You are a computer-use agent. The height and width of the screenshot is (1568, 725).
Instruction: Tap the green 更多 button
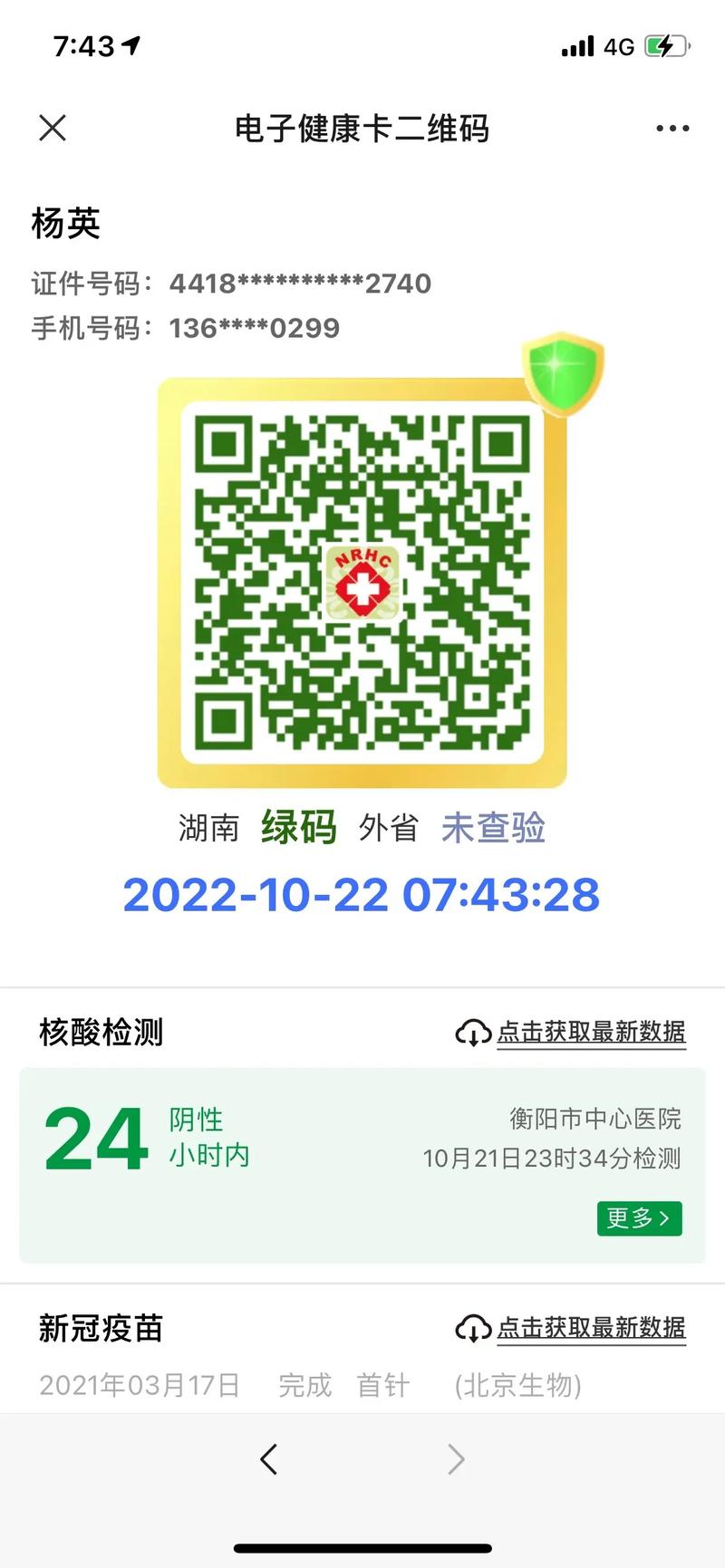pos(639,1218)
